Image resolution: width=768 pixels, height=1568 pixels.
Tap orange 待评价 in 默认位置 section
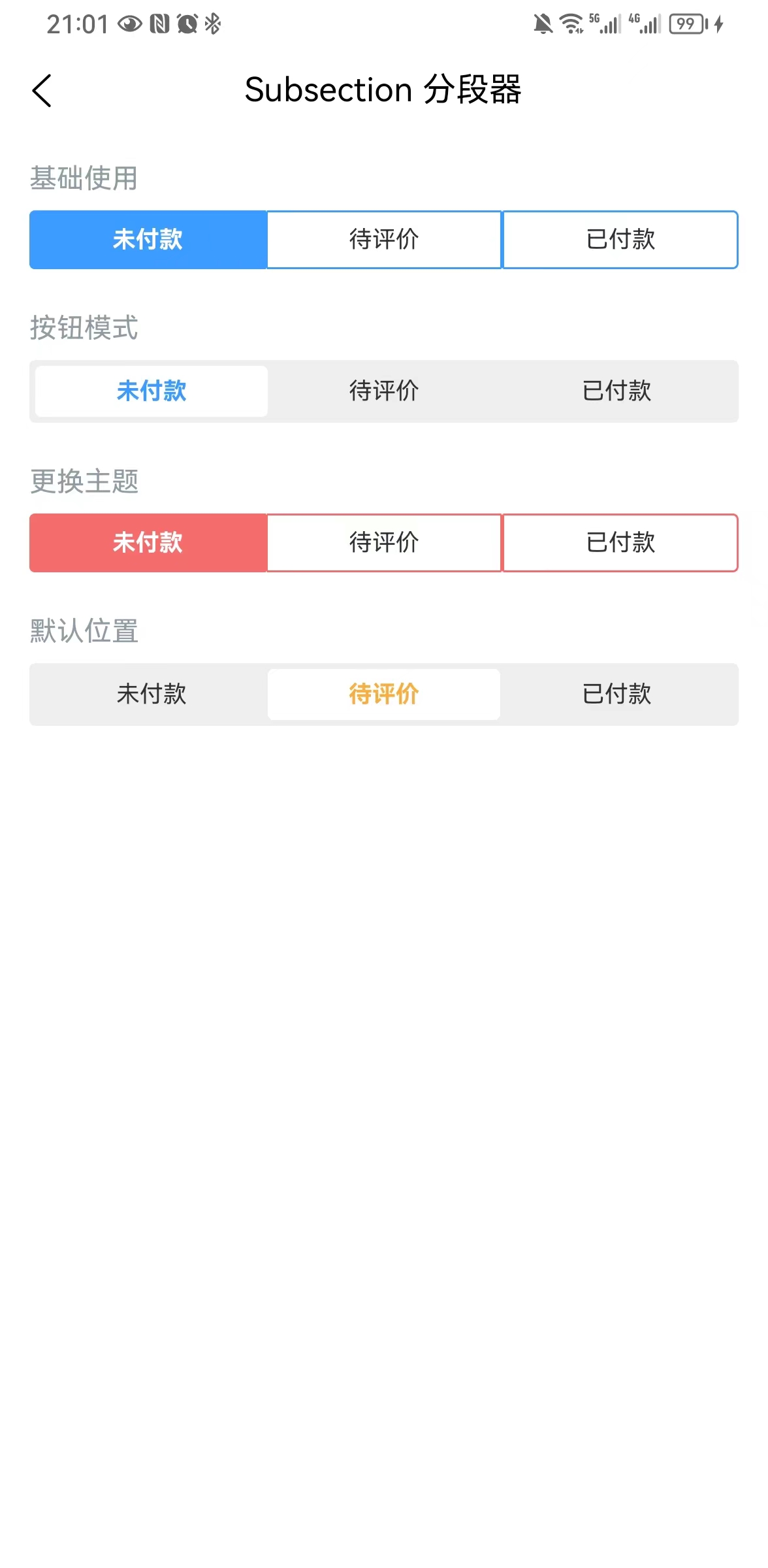point(384,694)
